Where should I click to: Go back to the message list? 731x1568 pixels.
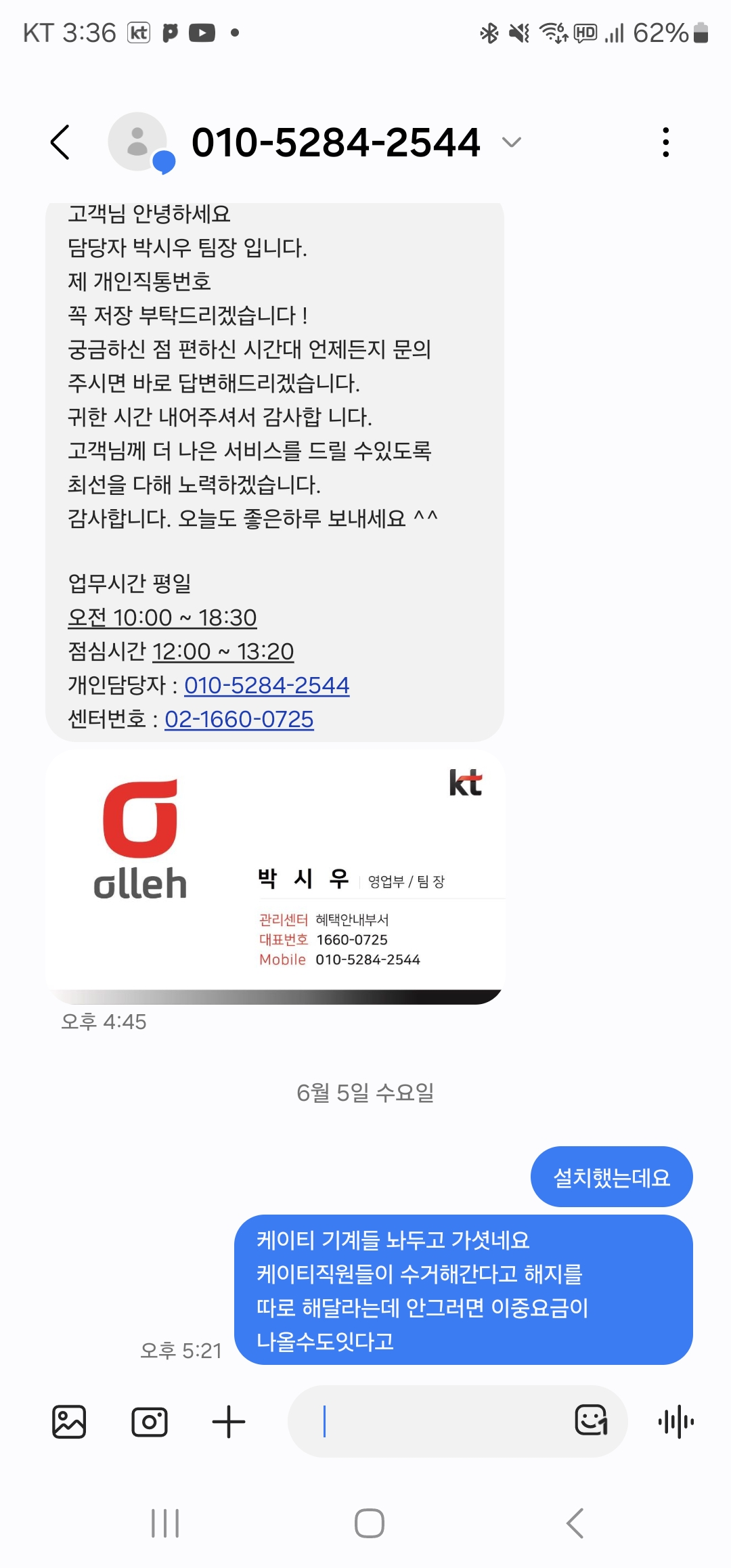pyautogui.click(x=60, y=142)
